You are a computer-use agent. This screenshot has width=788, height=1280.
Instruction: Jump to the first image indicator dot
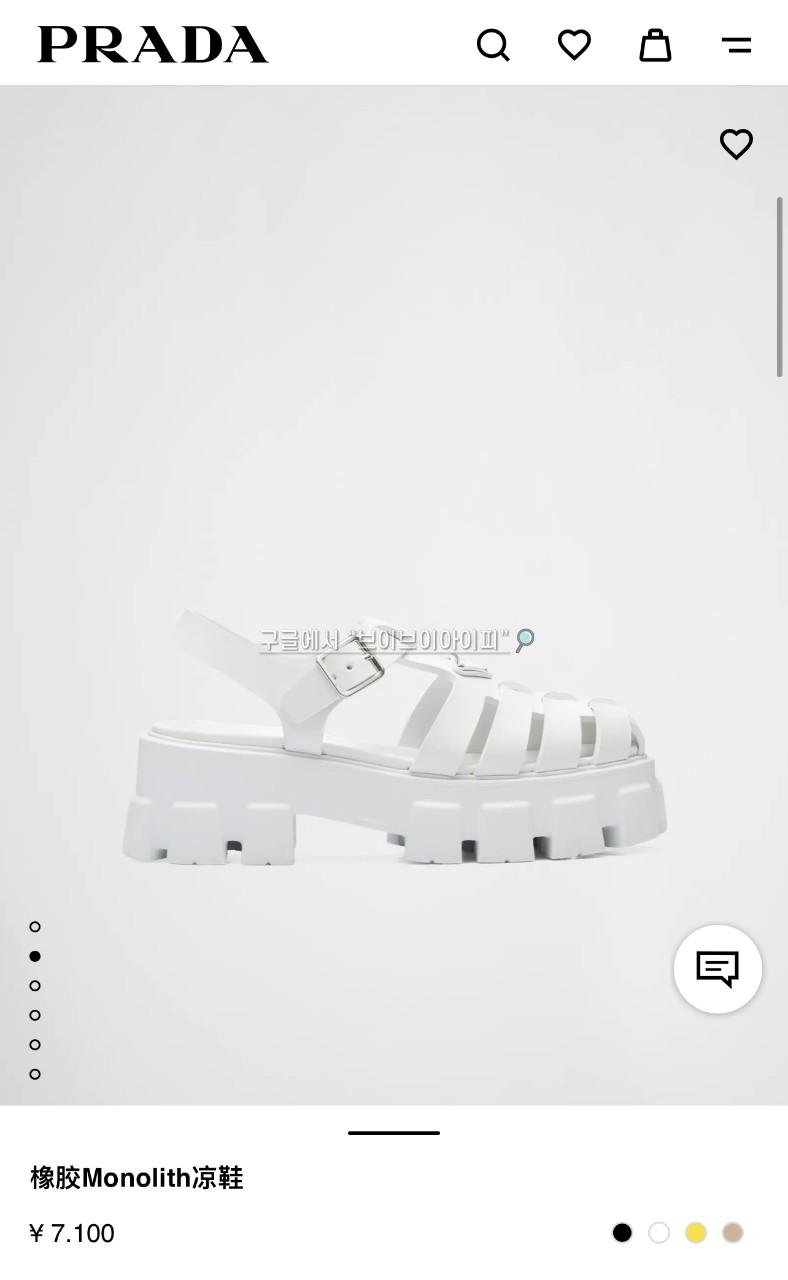35,927
